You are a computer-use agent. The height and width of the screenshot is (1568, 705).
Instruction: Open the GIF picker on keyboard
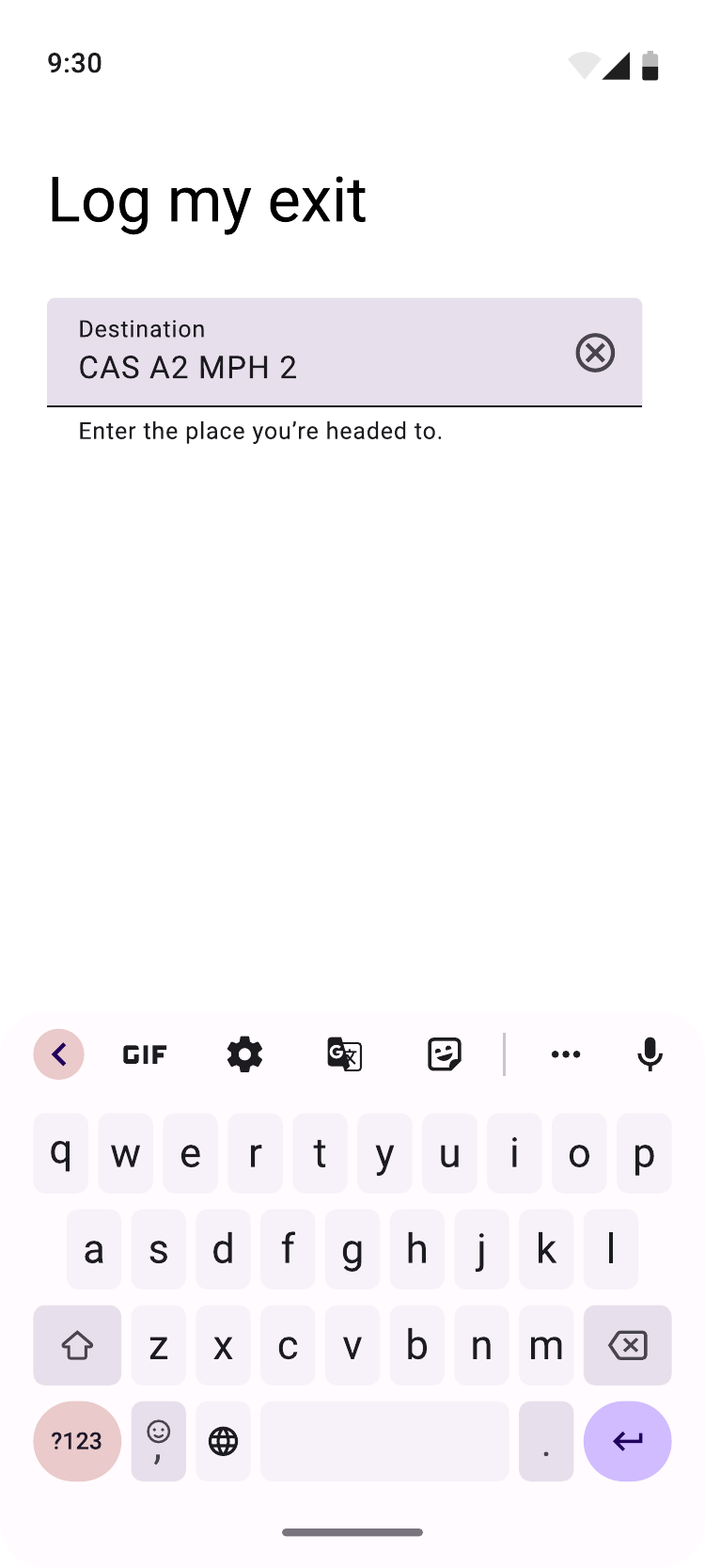[x=145, y=1054]
